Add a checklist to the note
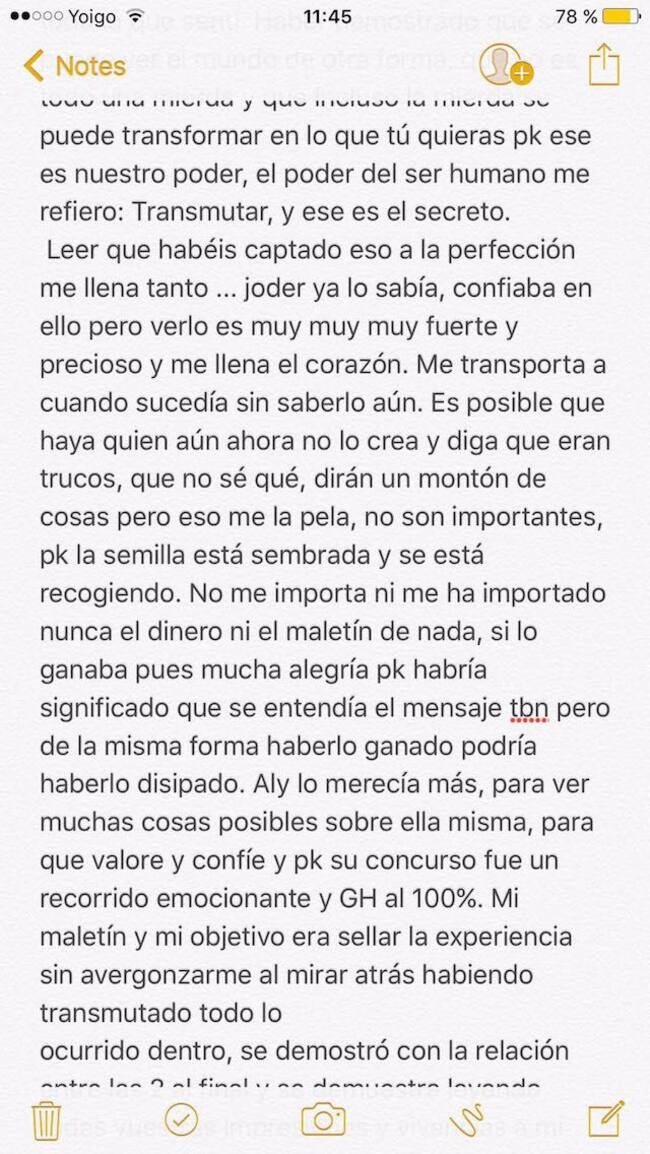The height and width of the screenshot is (1154, 650). click(181, 1119)
